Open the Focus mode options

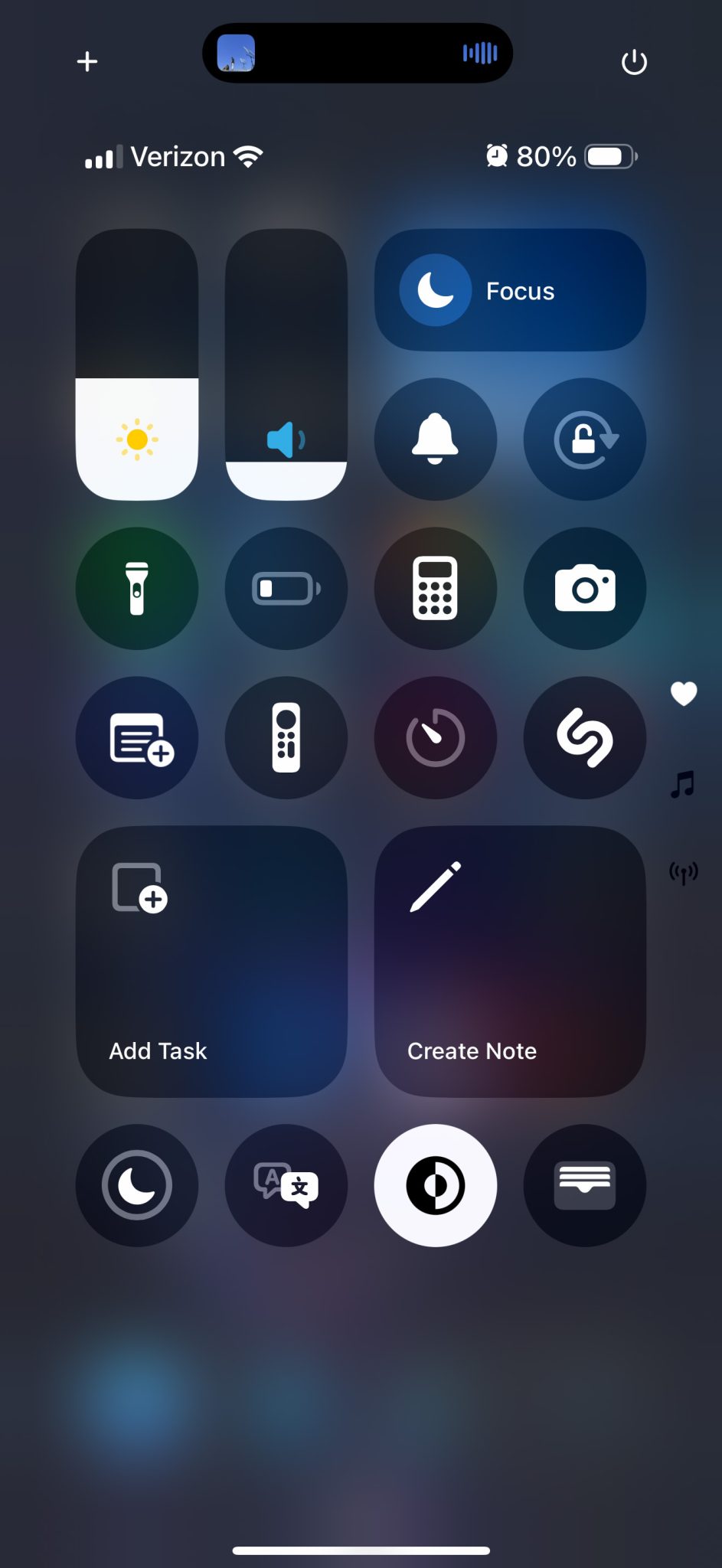(510, 290)
